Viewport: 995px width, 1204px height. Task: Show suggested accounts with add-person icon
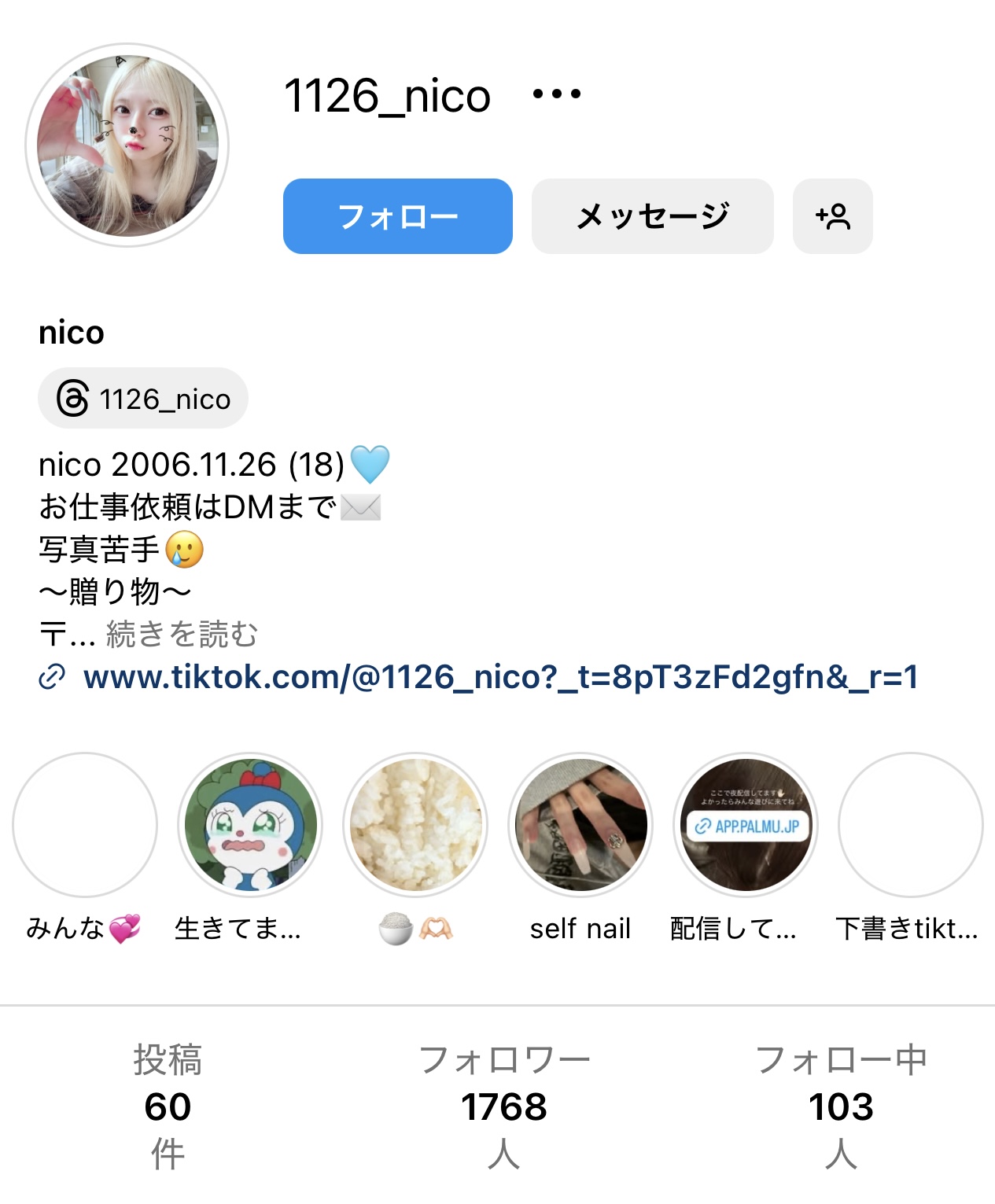[x=832, y=216]
